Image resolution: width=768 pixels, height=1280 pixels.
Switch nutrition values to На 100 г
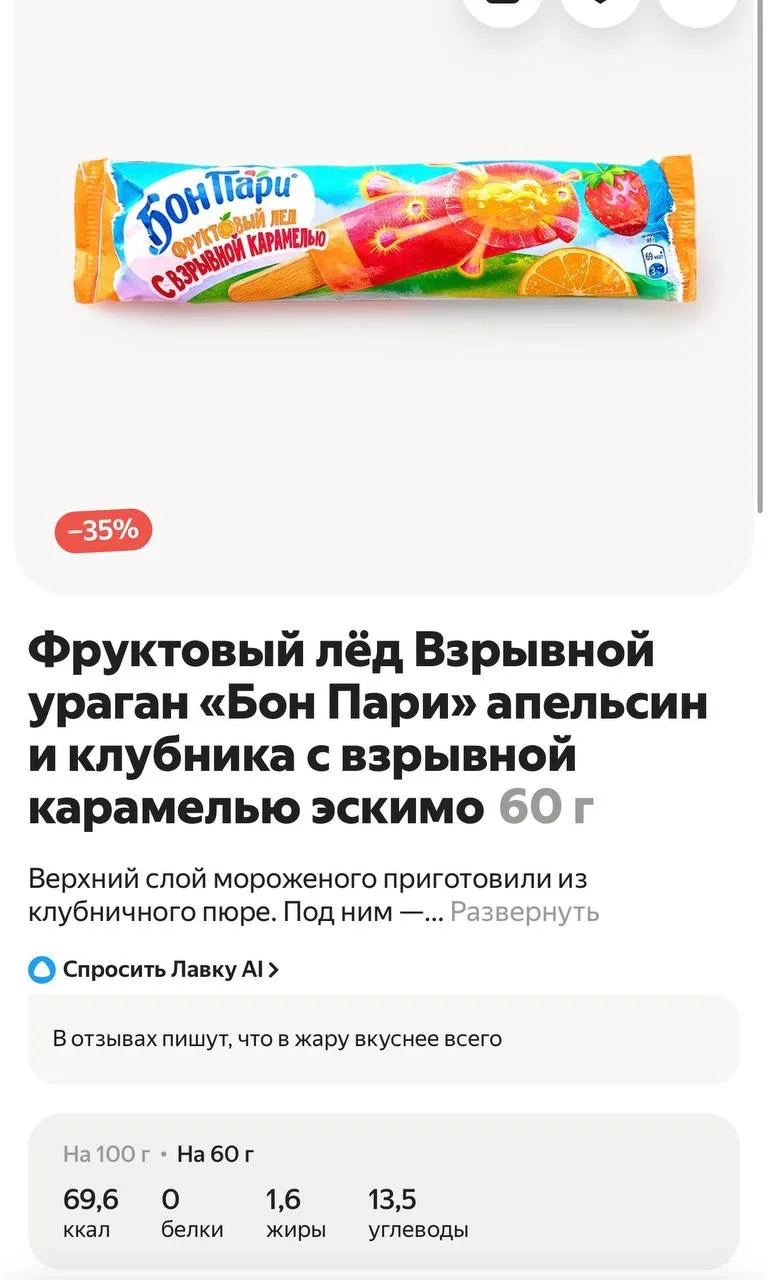click(106, 1154)
